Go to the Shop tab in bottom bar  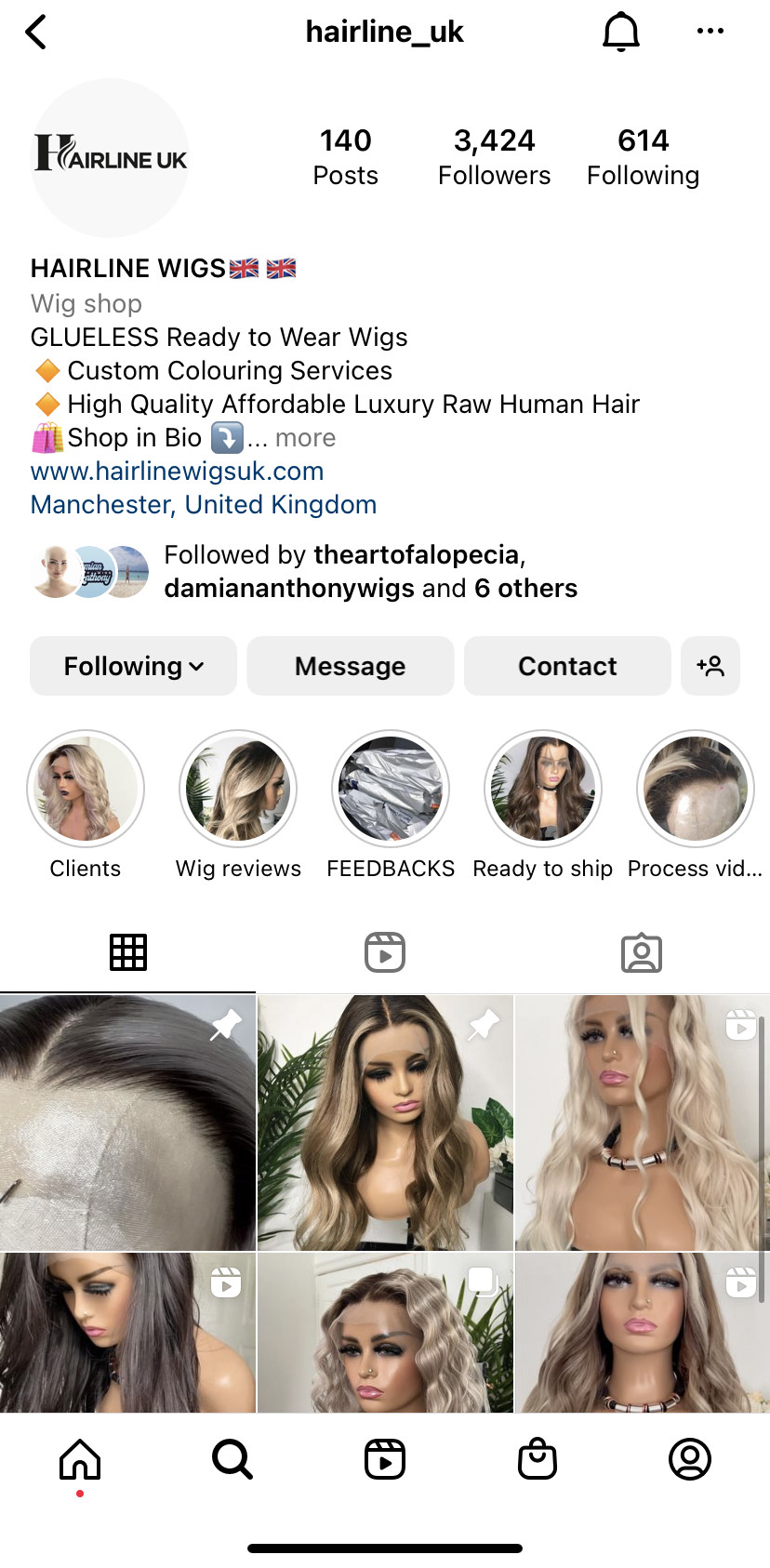click(x=538, y=1459)
